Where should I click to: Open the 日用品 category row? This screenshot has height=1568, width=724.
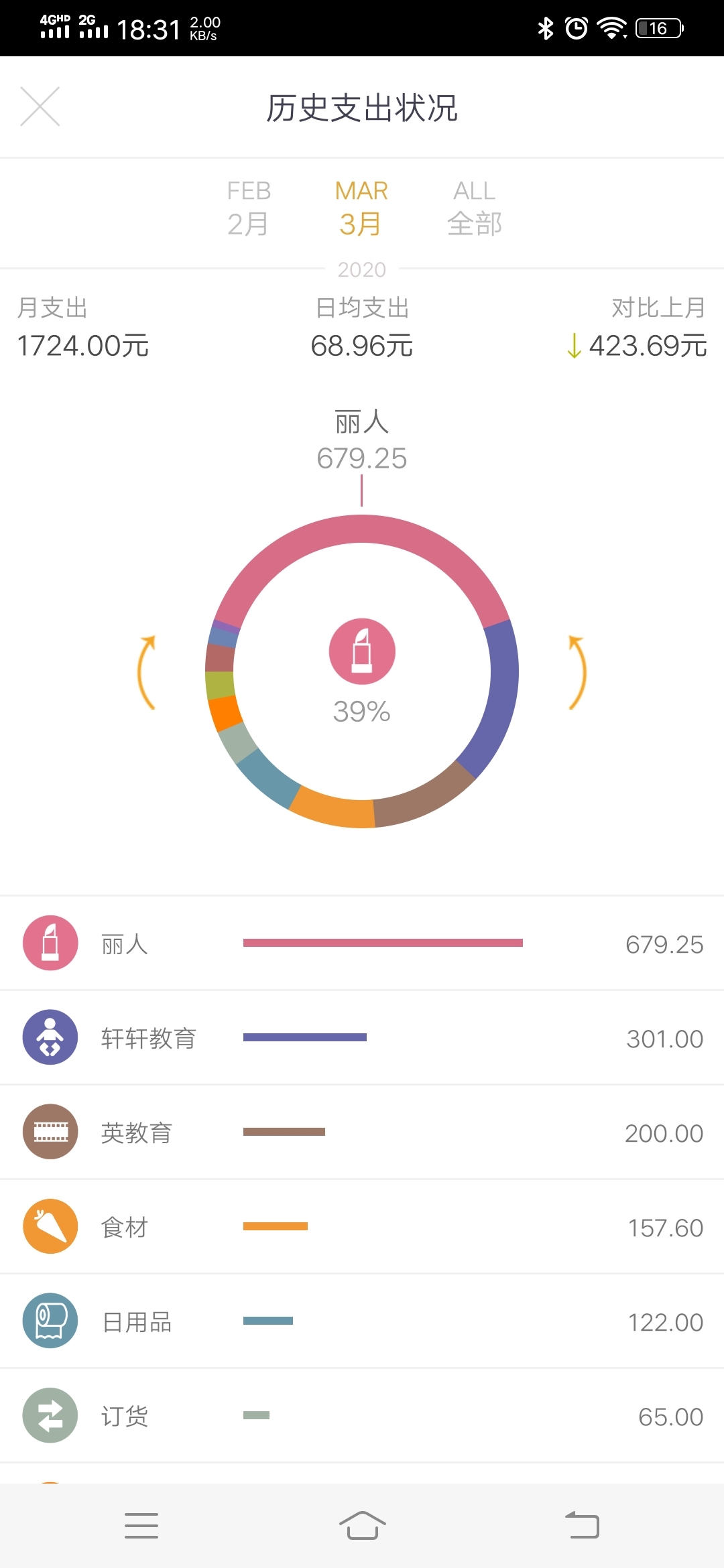[362, 1321]
